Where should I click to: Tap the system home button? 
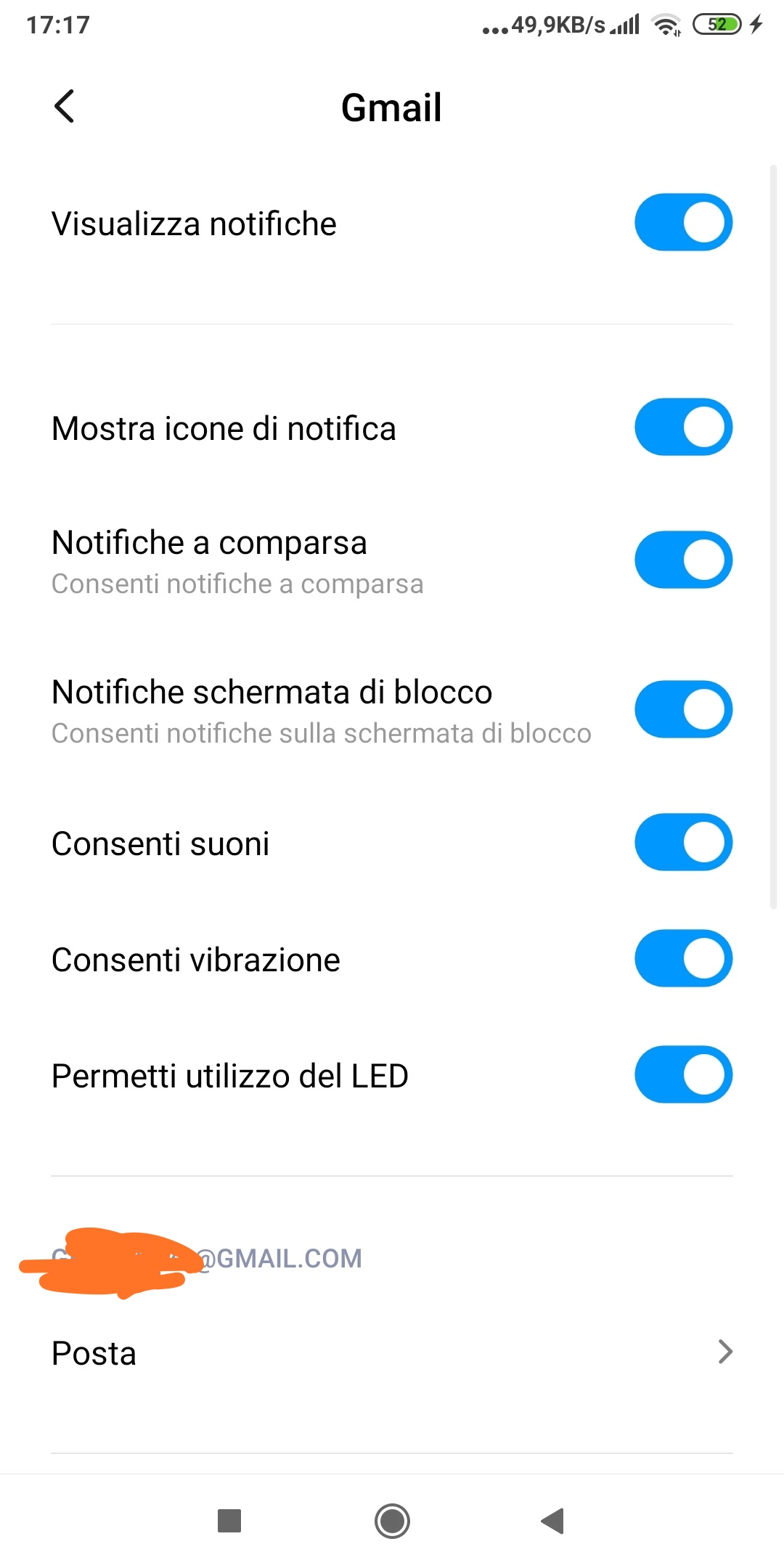[392, 1521]
